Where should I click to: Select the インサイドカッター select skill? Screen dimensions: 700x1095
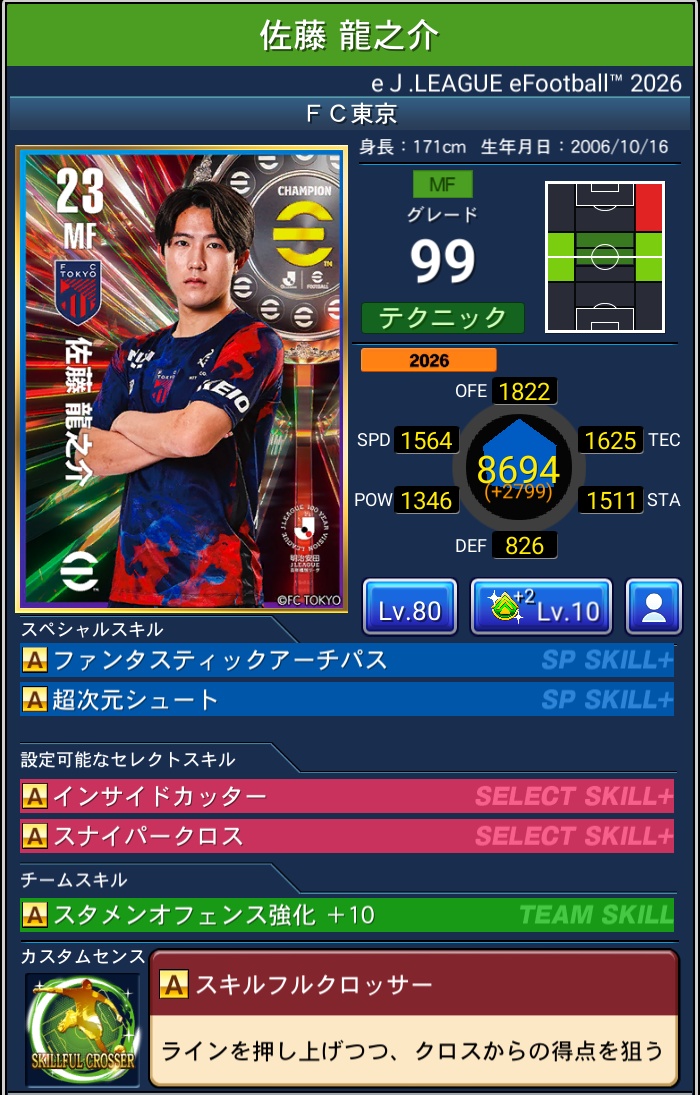point(346,796)
